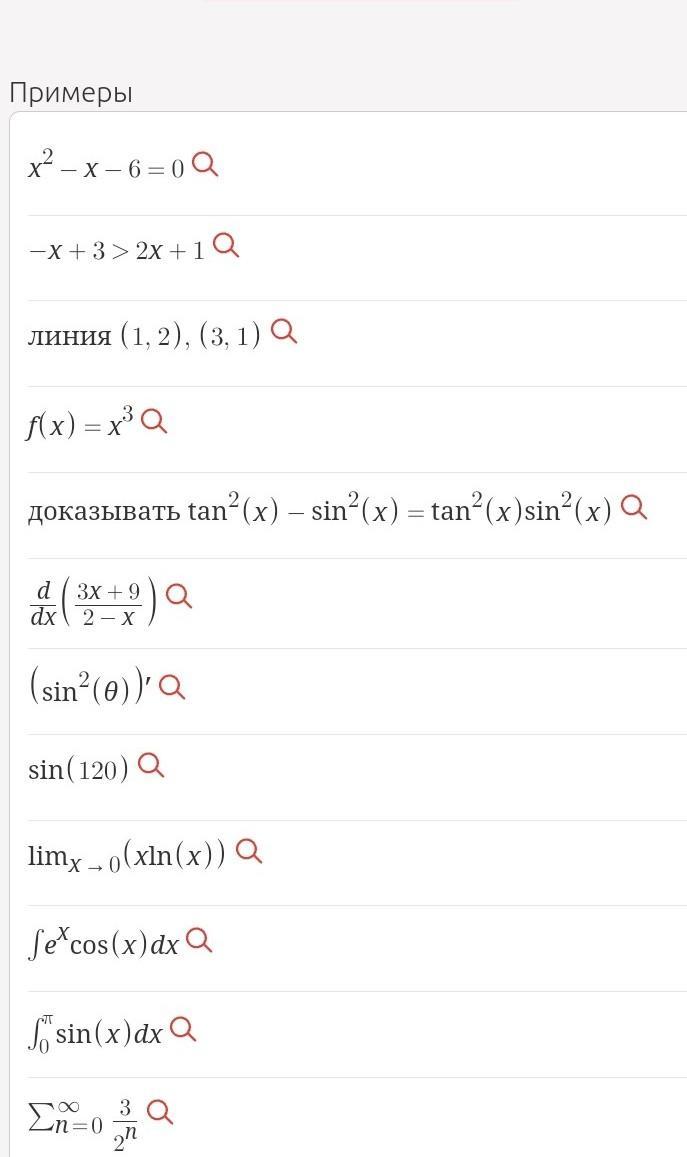Choose the f(x) = x³ example
This screenshot has height=1157, width=687.
tap(80, 425)
